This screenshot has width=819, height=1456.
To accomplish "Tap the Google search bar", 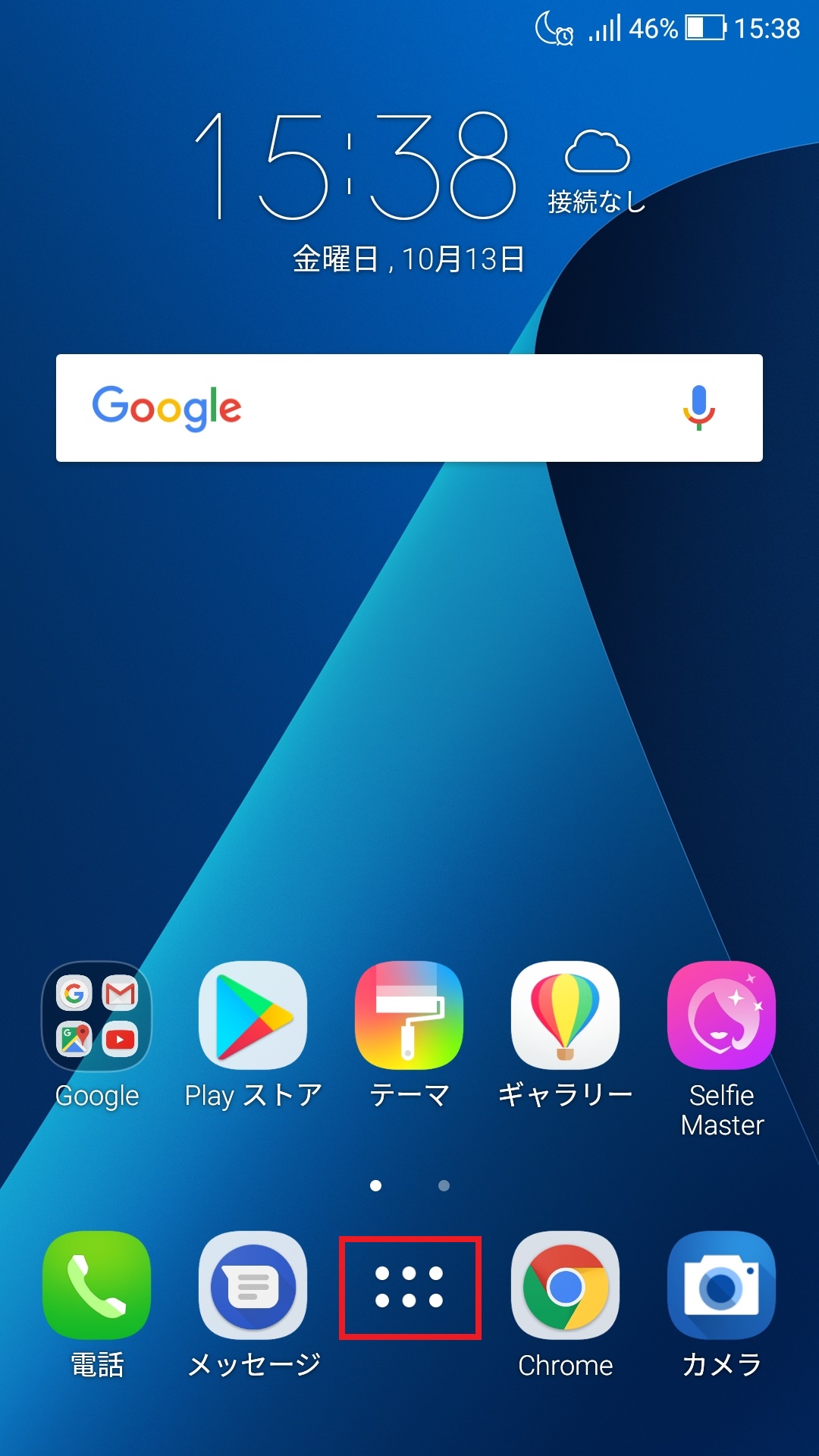I will tap(341, 407).
